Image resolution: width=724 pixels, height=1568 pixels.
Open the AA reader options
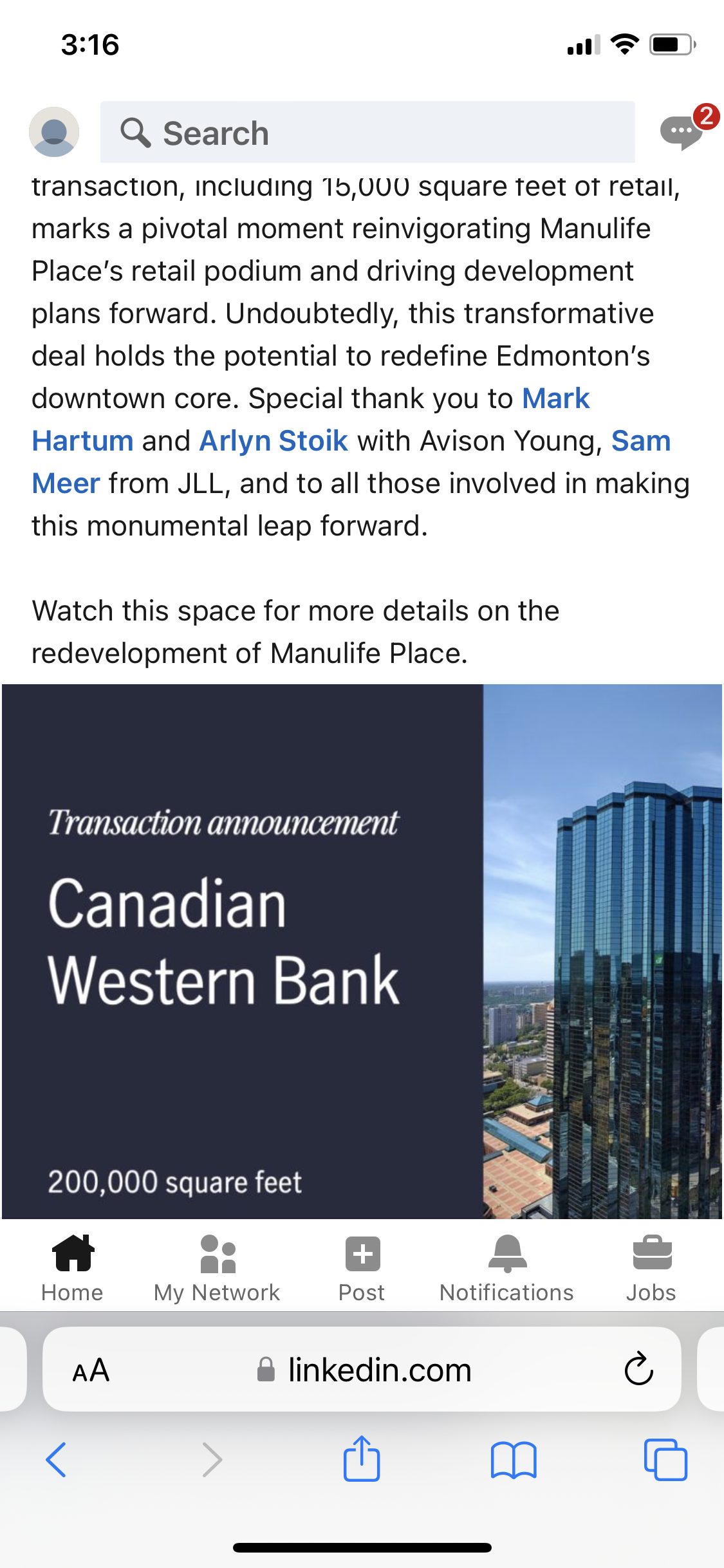(91, 1370)
